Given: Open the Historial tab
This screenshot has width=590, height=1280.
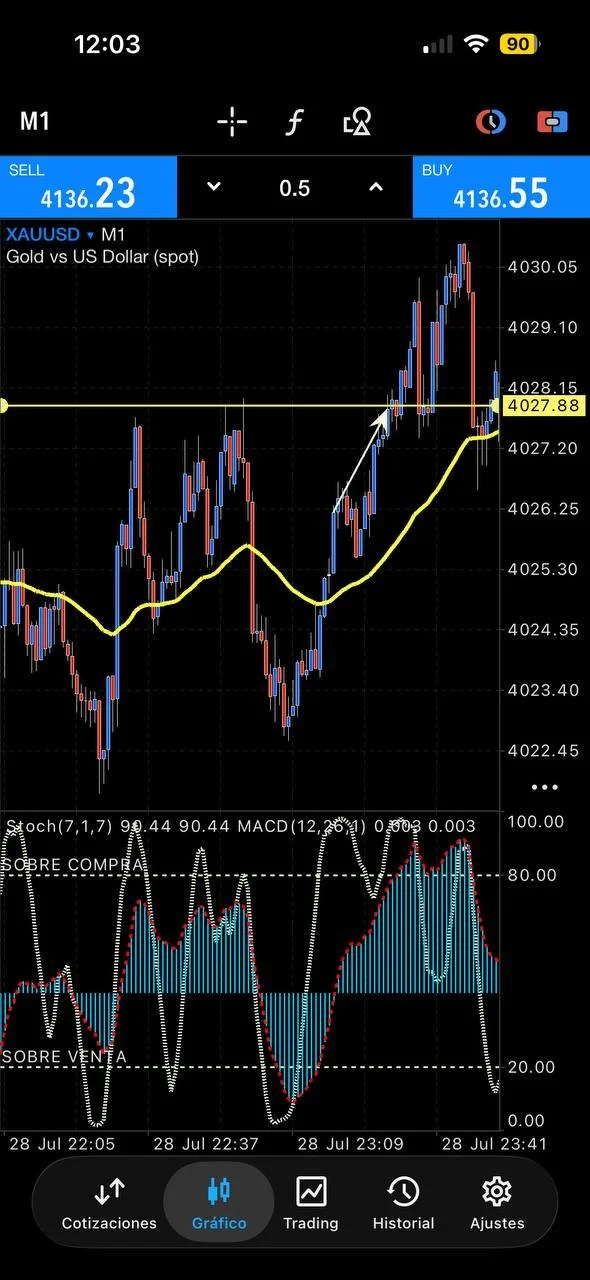Looking at the screenshot, I should coord(403,1203).
